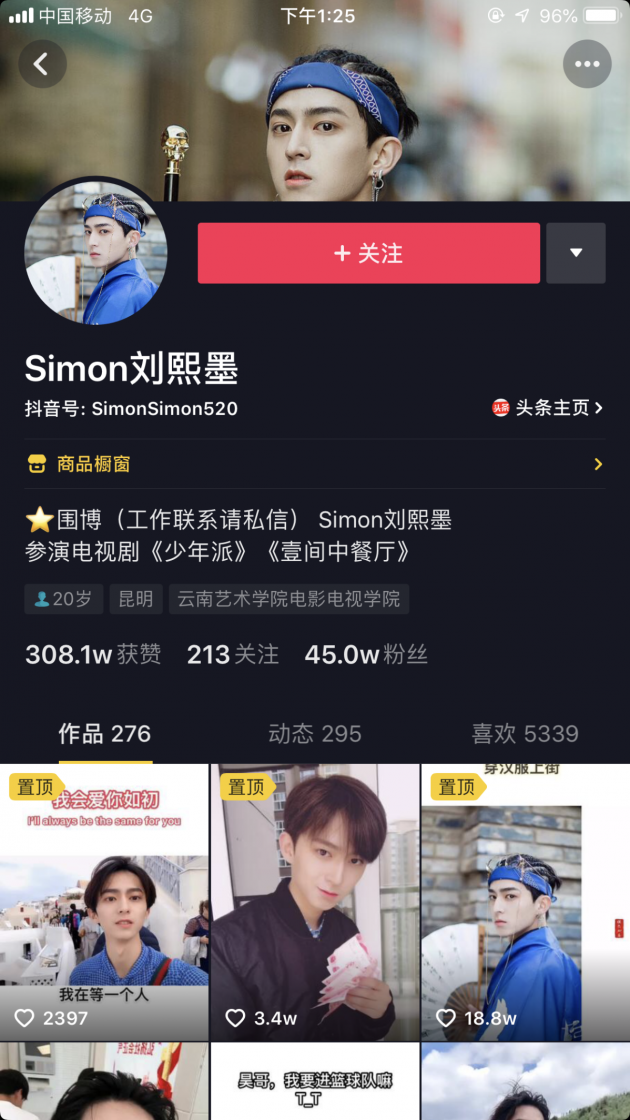630x1120 pixels.
Task: Open the video captioned 昊哥，我要进篮球队嘛
Action: 315,1083
